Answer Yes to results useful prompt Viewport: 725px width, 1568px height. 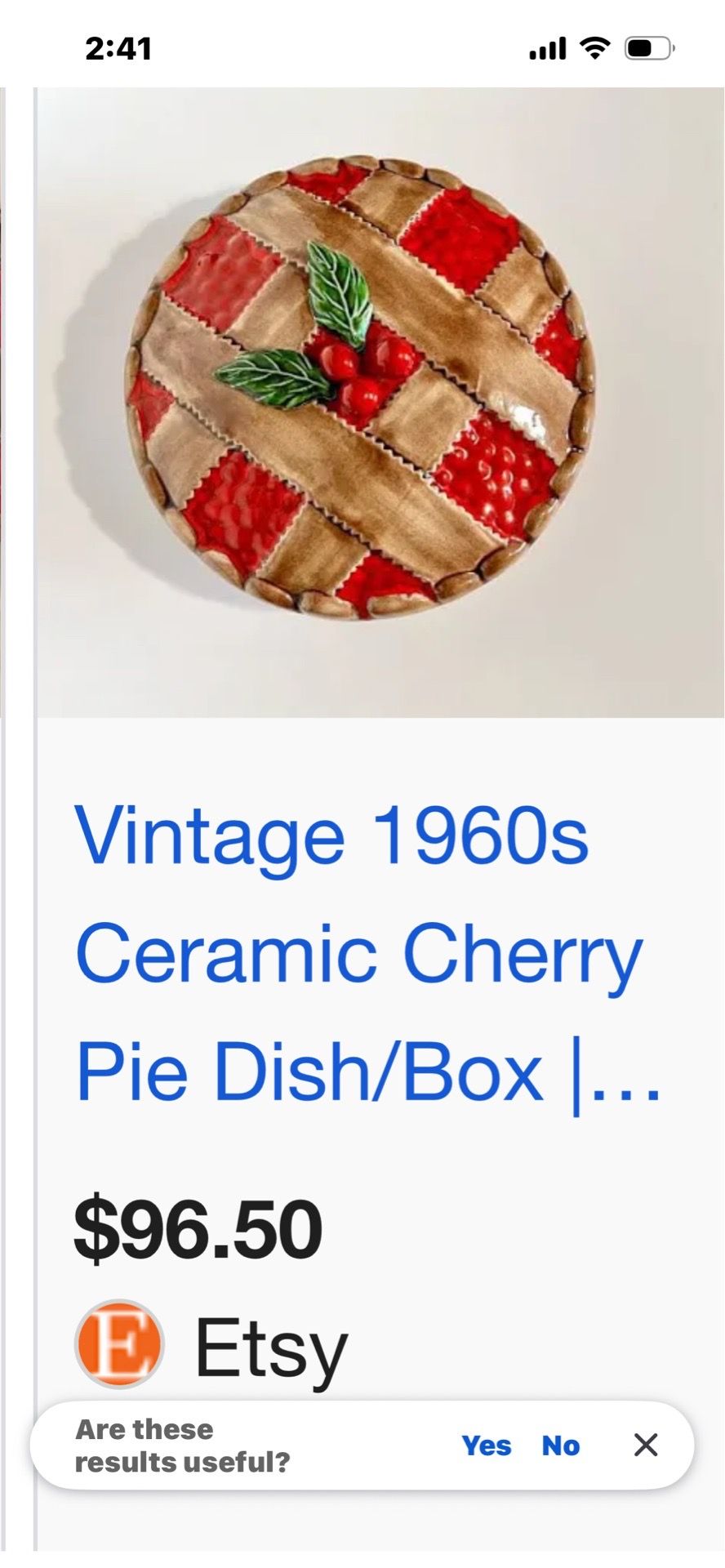pos(487,1445)
